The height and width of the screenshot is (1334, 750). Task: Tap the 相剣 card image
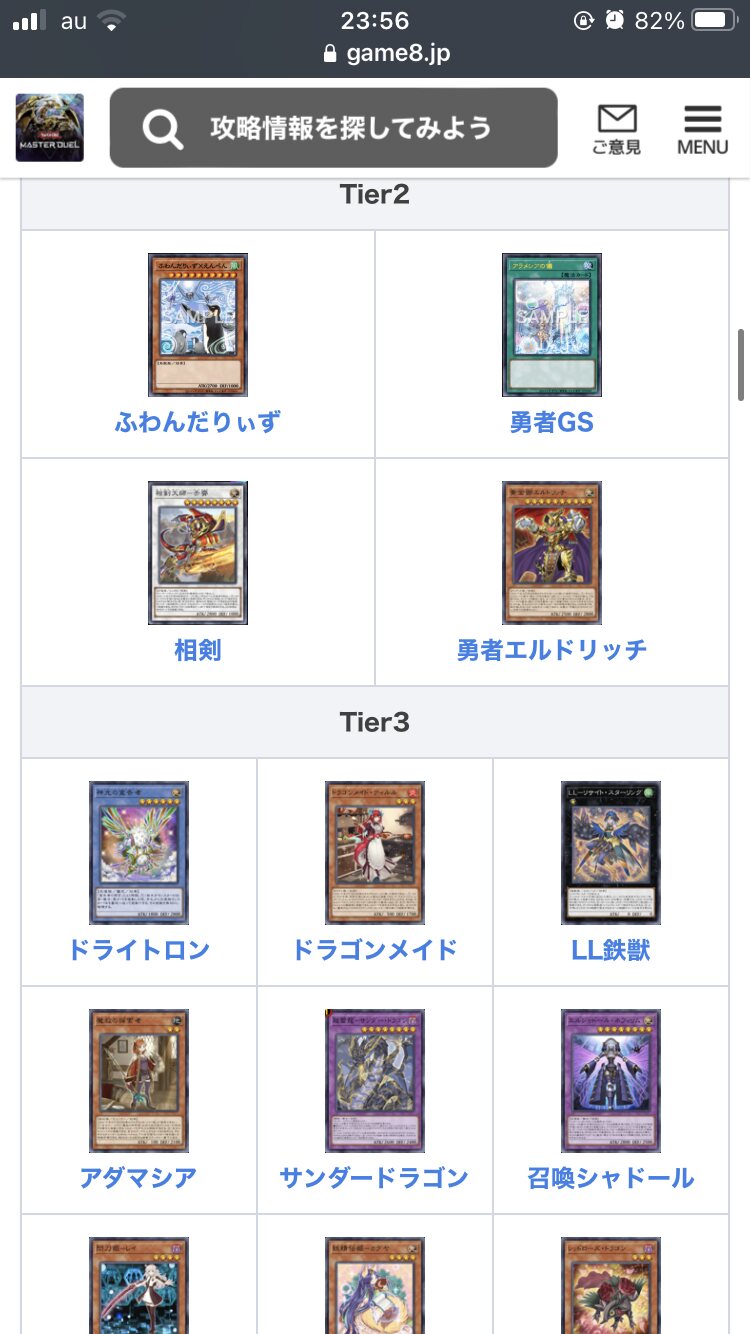point(198,553)
